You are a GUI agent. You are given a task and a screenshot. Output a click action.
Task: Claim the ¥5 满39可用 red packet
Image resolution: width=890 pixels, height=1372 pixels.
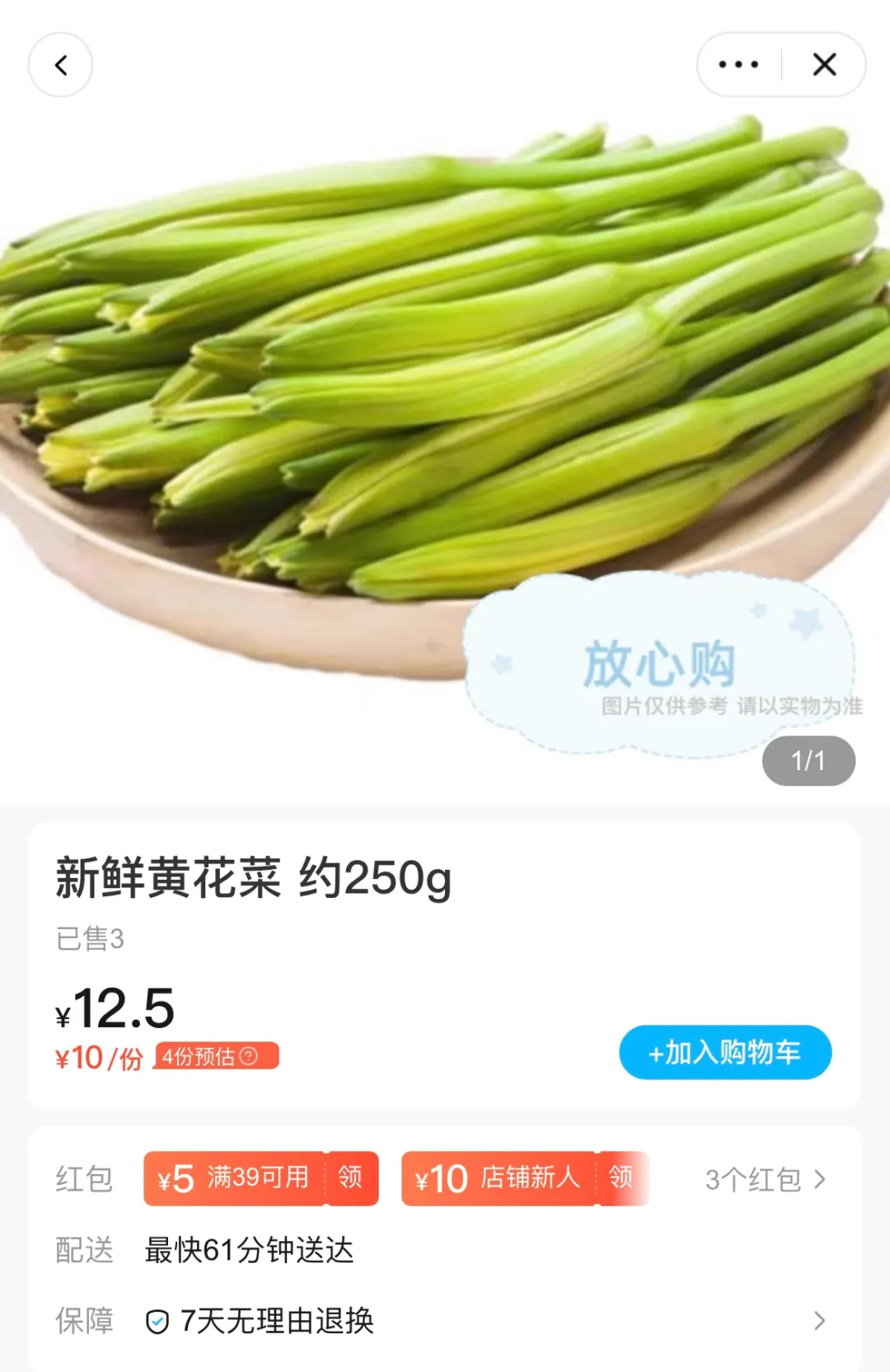[350, 1178]
